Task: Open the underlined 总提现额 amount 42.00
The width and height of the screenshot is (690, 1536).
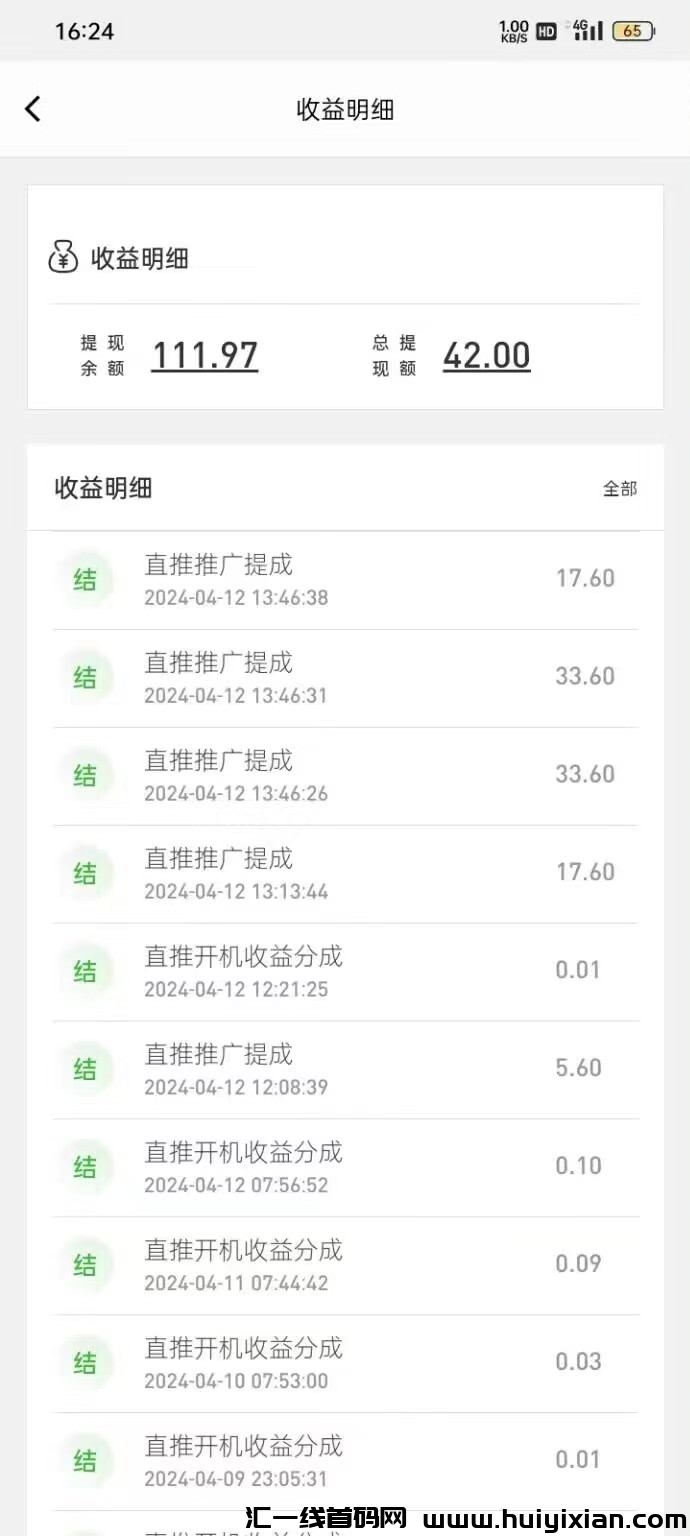Action: coord(486,355)
